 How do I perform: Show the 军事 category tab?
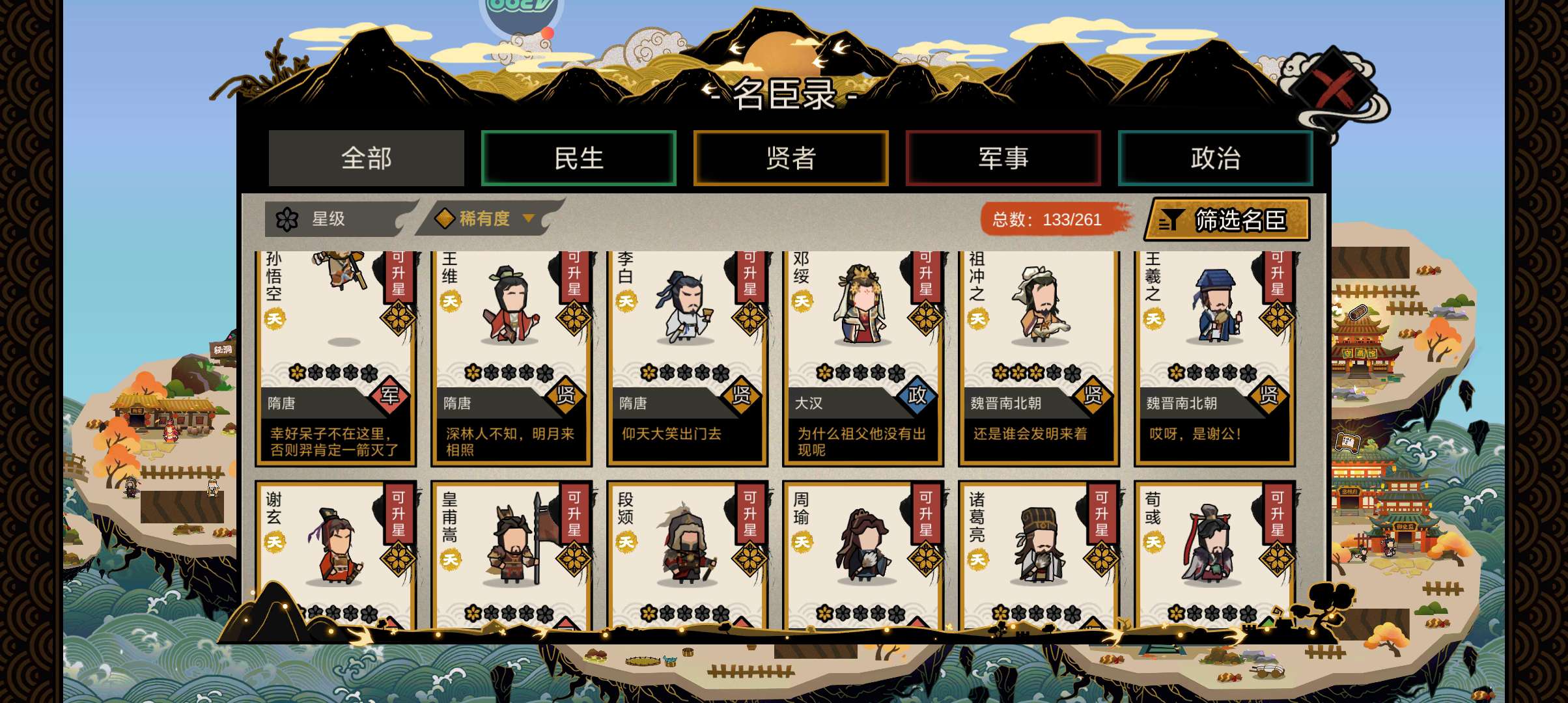[1003, 158]
